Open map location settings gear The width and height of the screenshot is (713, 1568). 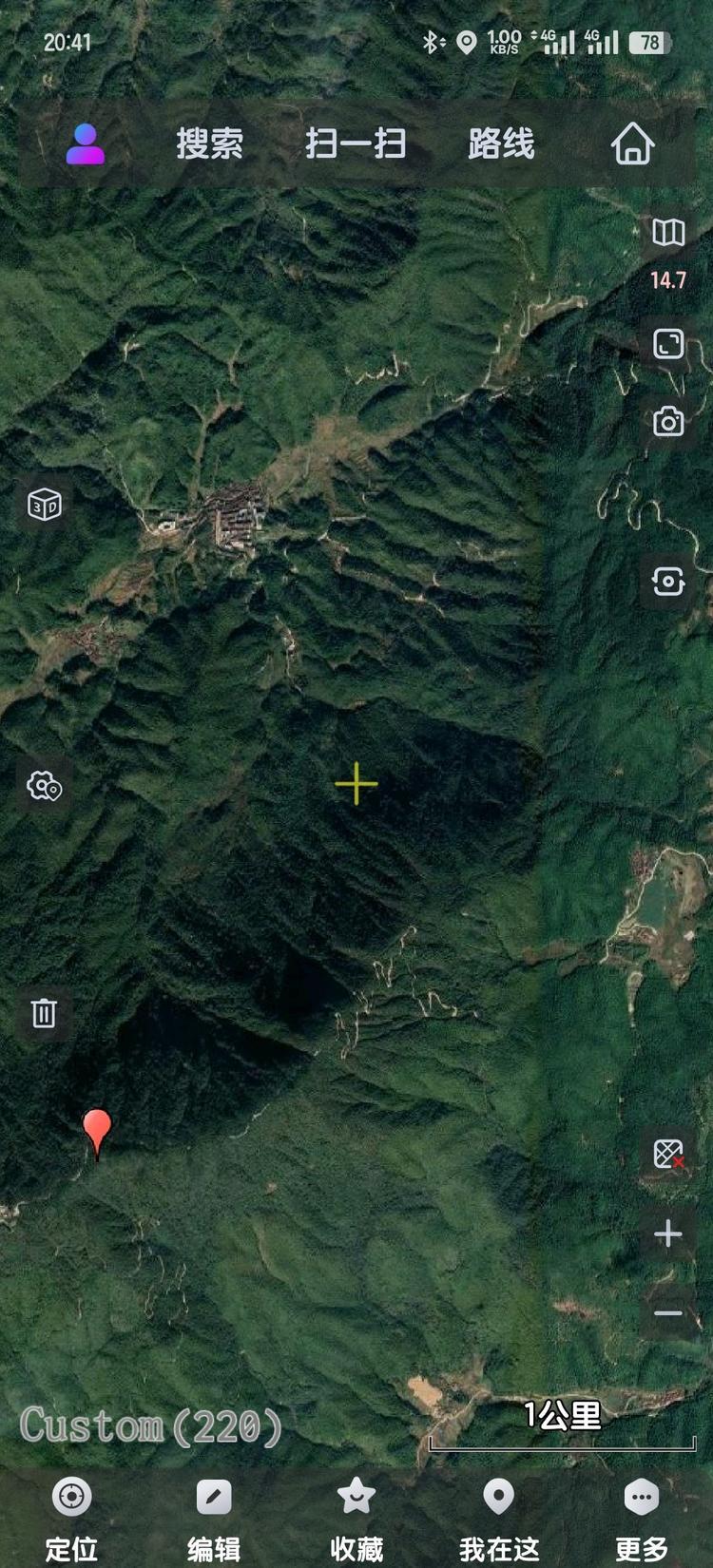(x=45, y=787)
